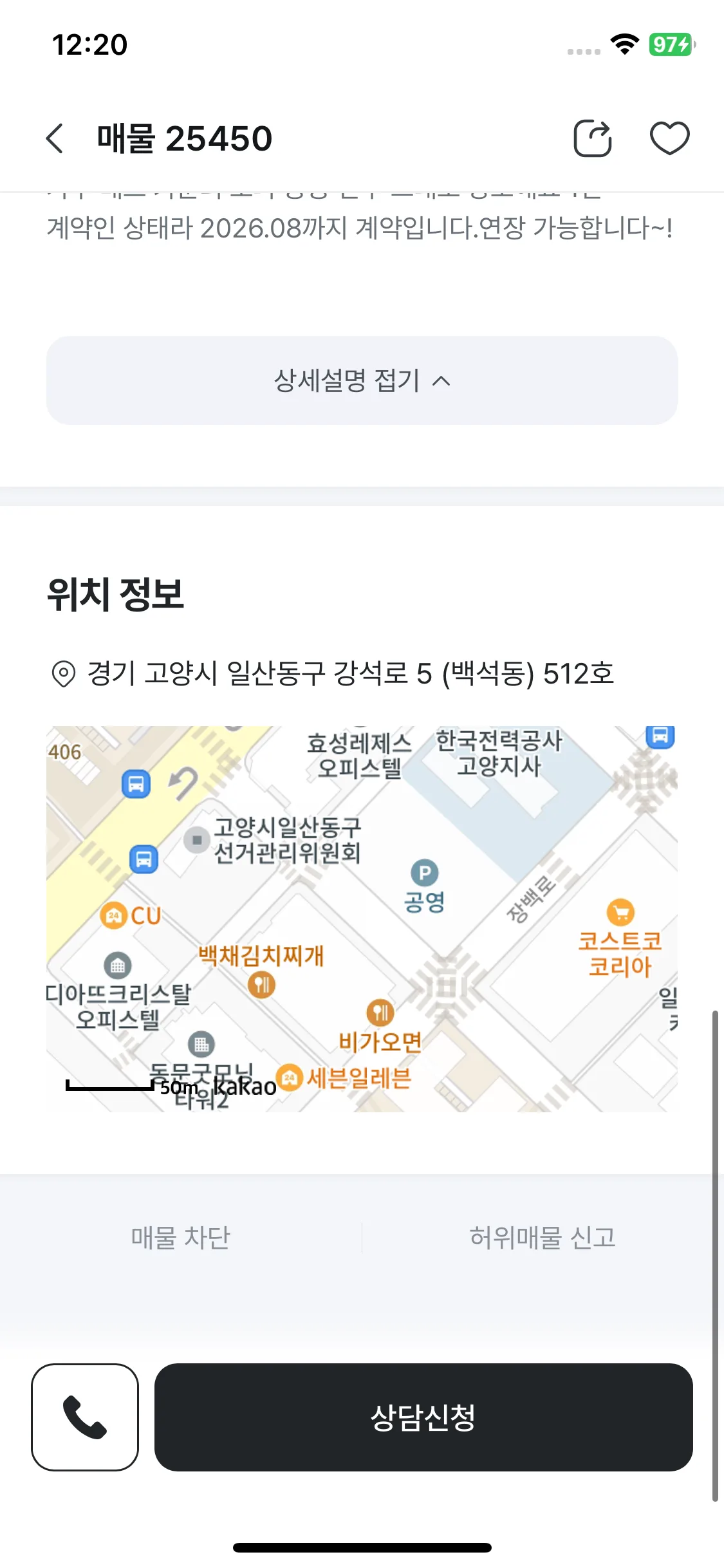The height and width of the screenshot is (1568, 724).
Task: Call the agent via phone button
Action: 85,1417
